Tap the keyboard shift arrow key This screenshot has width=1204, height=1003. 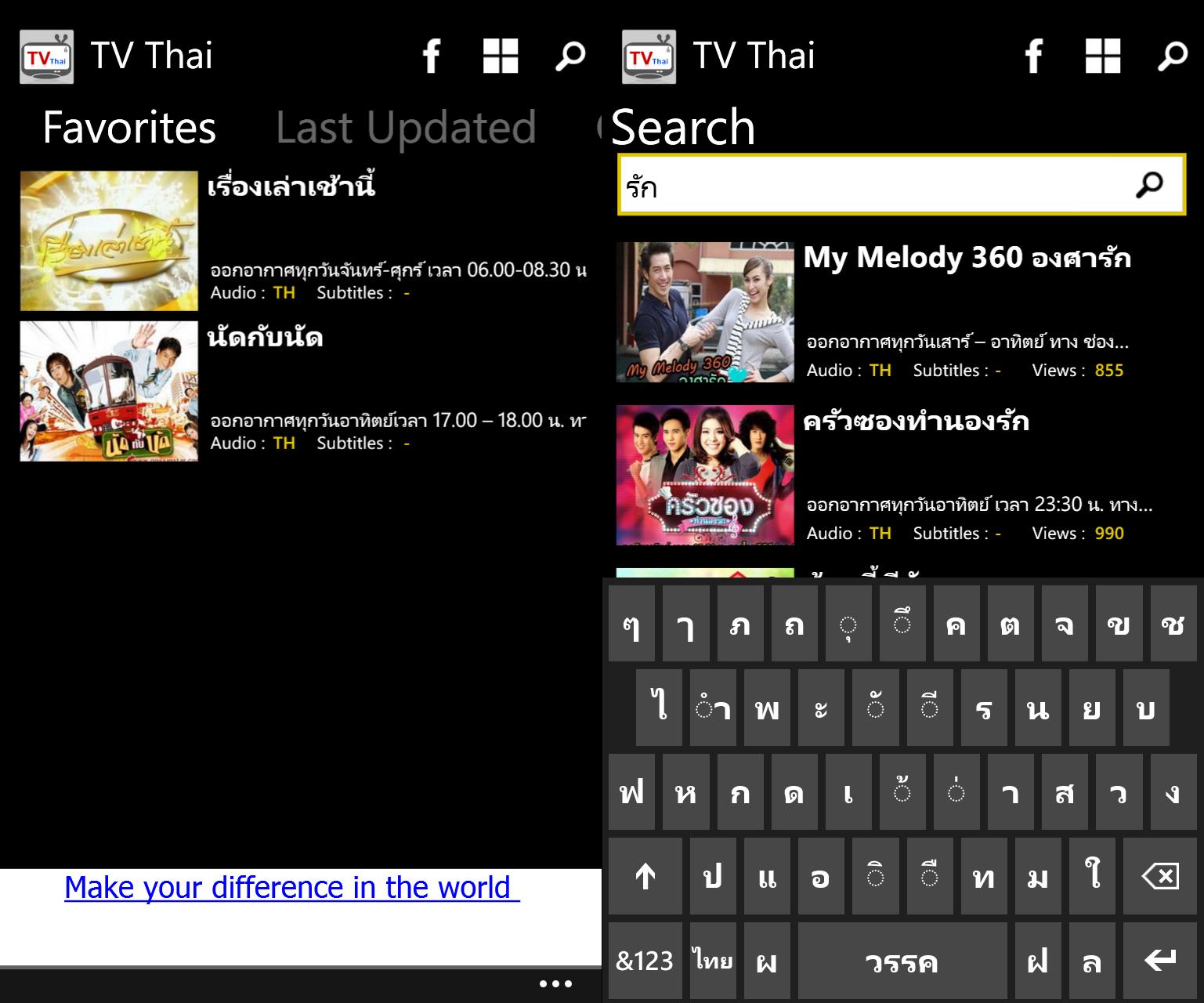coord(645,876)
